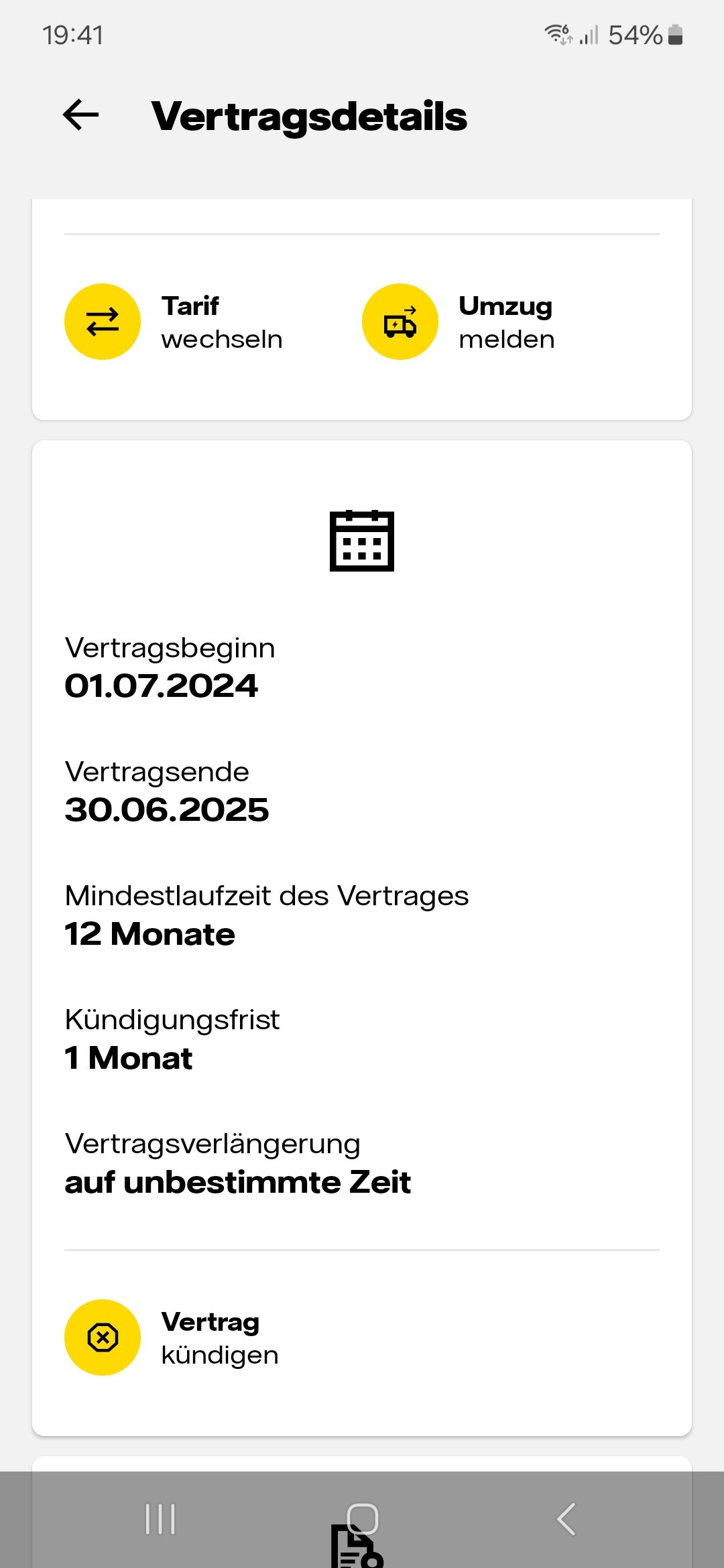Open Tarif wechseln
The height and width of the screenshot is (1568, 724).
click(x=174, y=322)
